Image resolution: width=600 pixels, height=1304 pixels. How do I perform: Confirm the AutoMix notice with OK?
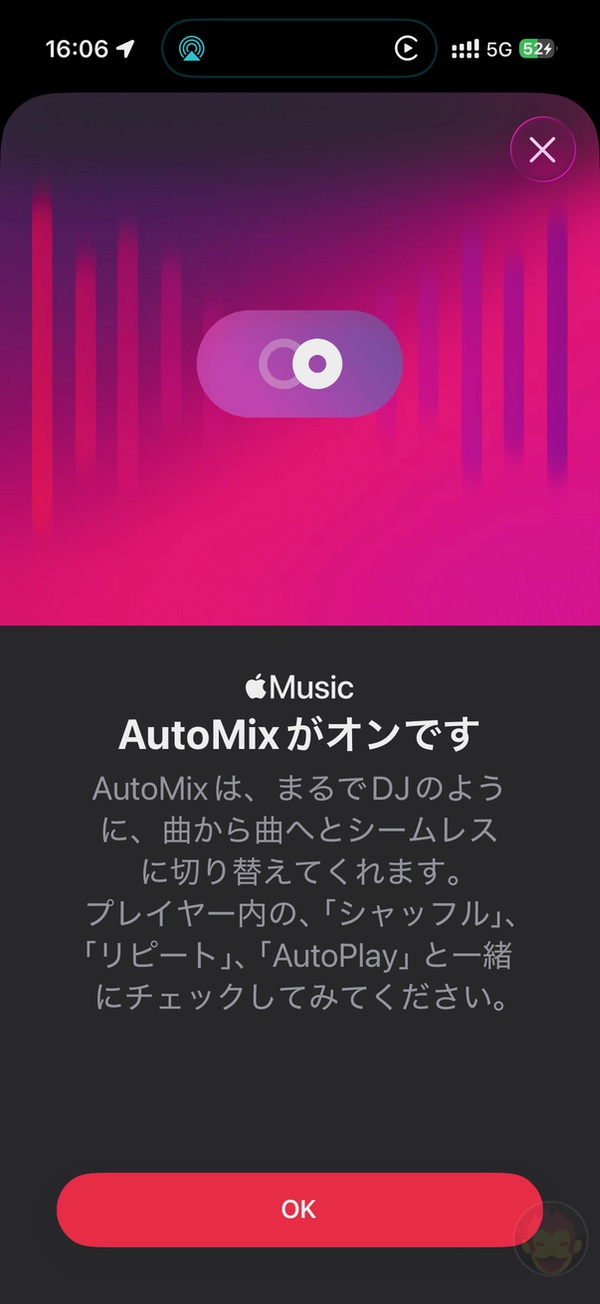click(x=299, y=1209)
